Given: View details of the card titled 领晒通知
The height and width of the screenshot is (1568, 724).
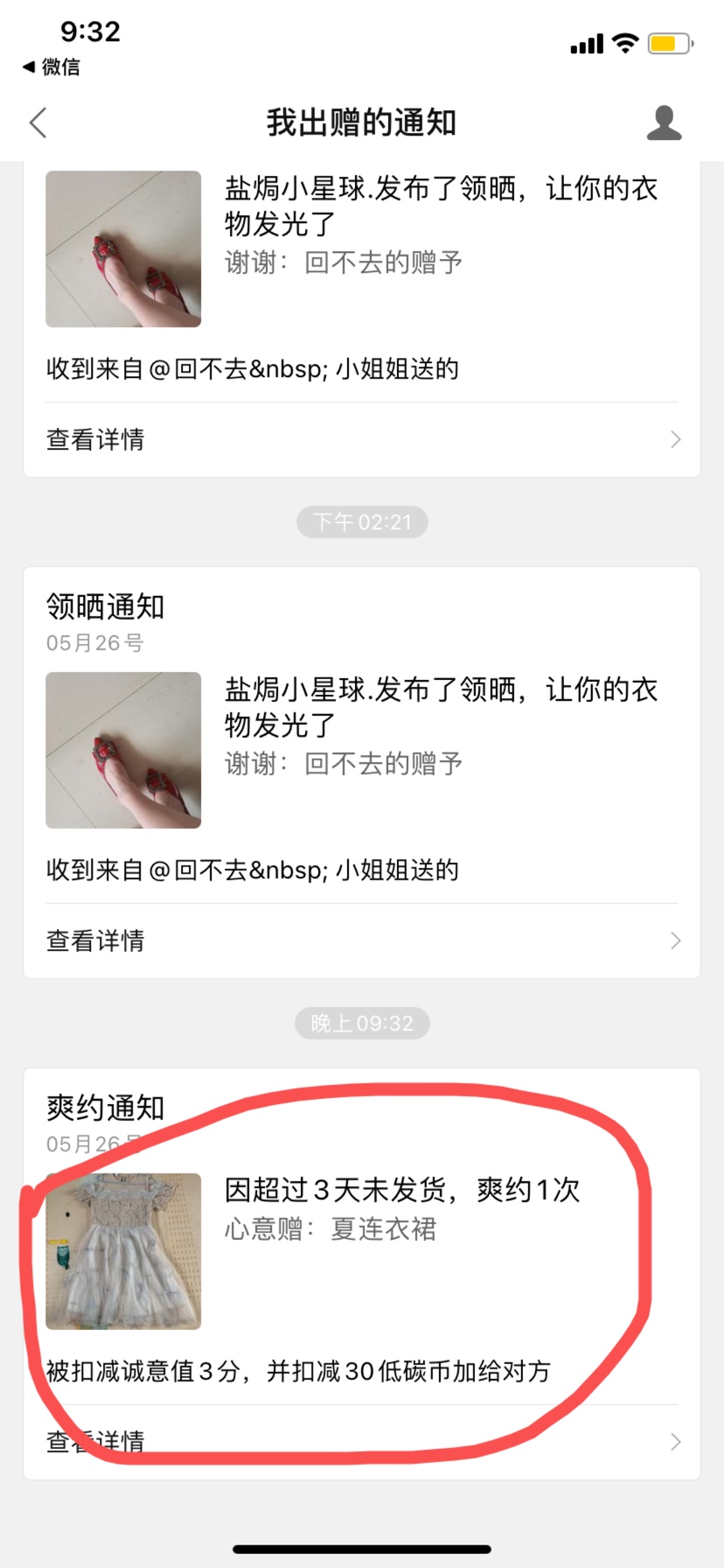Looking at the screenshot, I should [x=362, y=941].
